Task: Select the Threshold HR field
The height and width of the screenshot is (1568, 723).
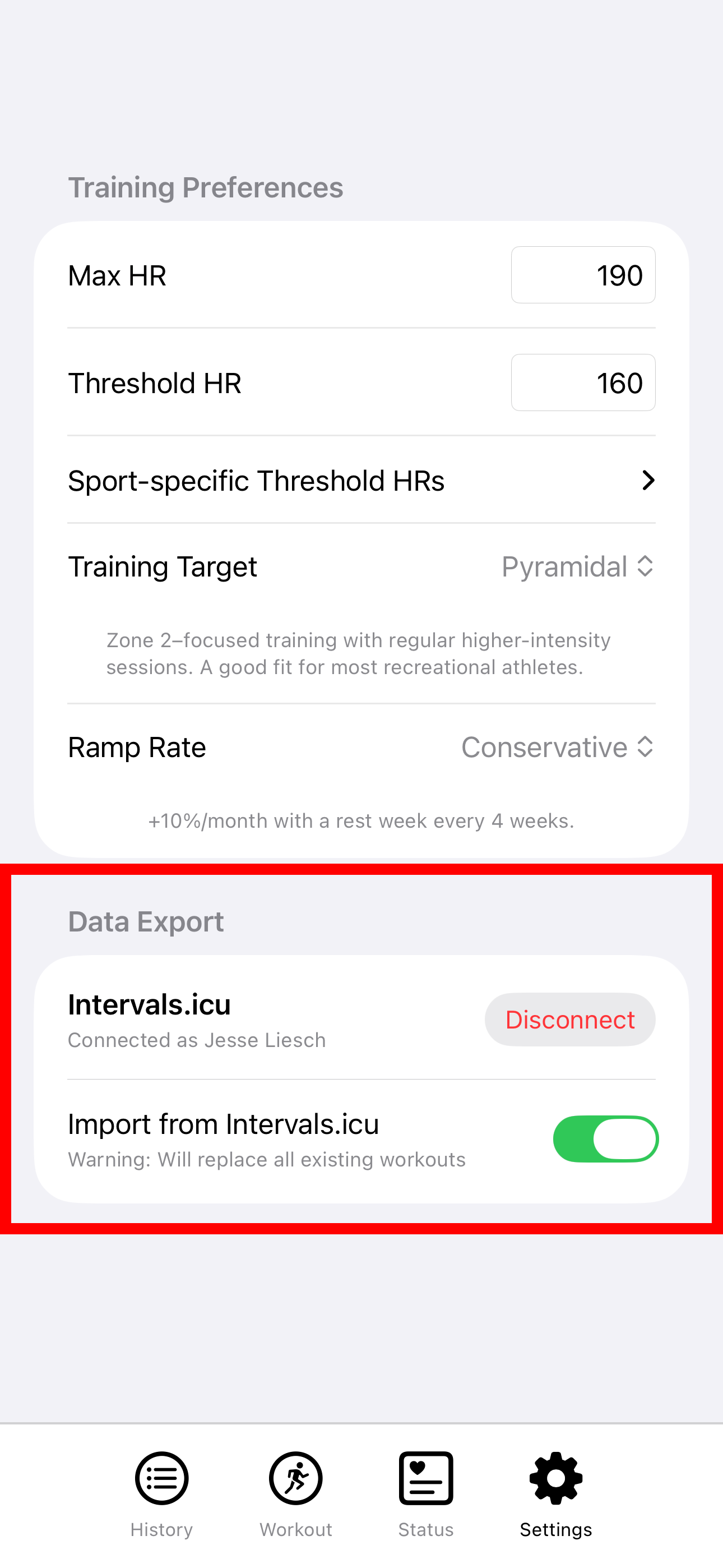Action: tap(582, 382)
